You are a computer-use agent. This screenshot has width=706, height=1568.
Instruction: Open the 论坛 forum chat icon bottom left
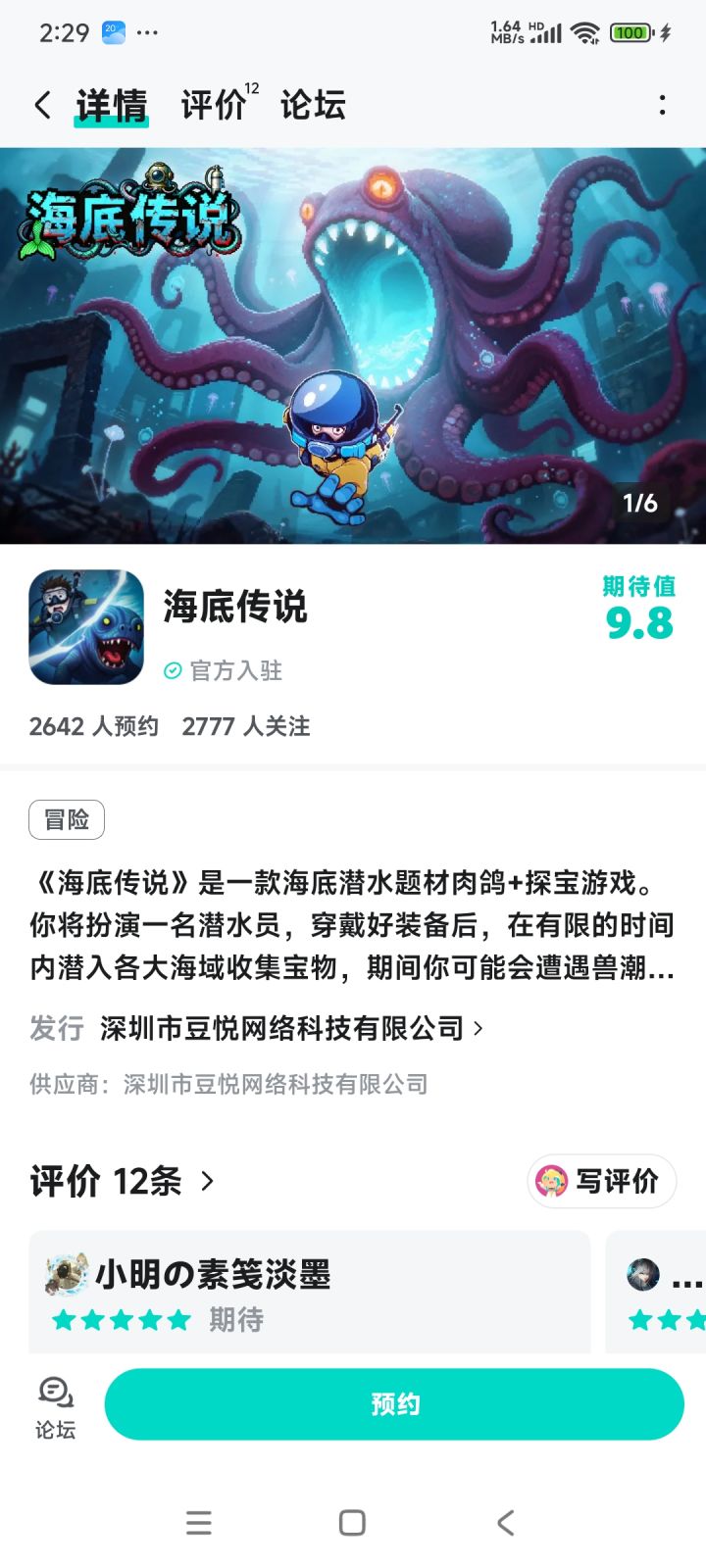tap(54, 1403)
